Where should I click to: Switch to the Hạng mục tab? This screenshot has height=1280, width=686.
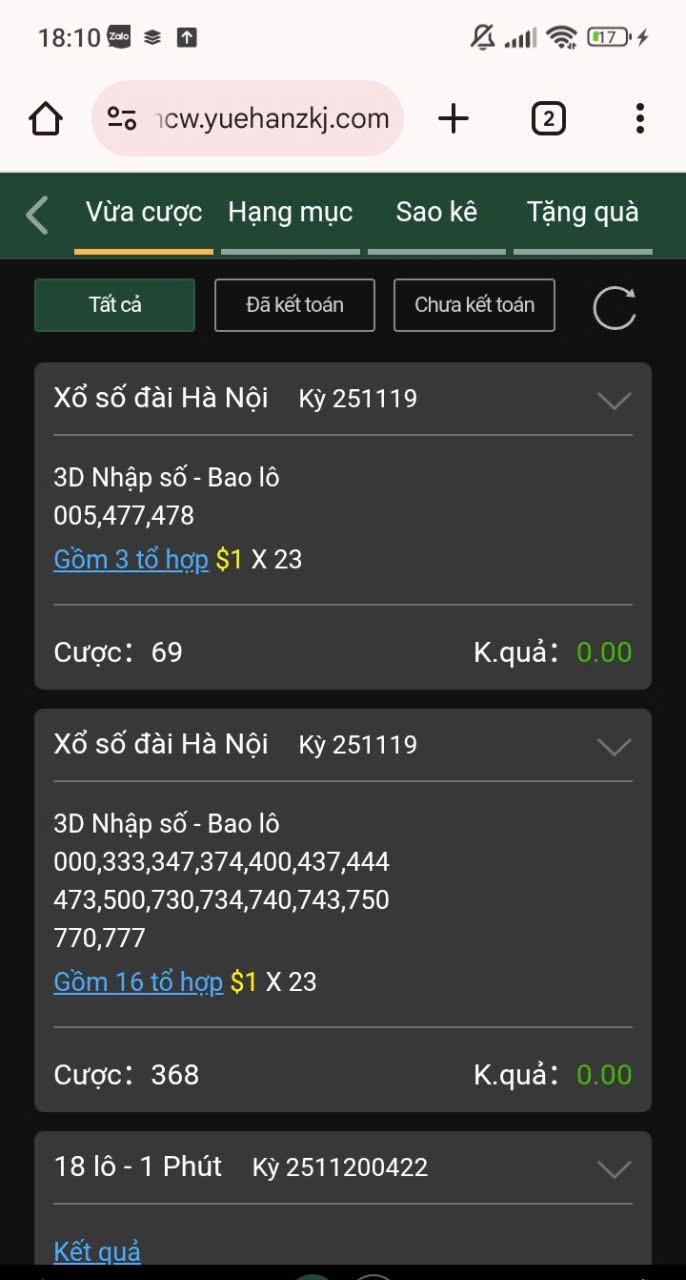click(x=290, y=212)
